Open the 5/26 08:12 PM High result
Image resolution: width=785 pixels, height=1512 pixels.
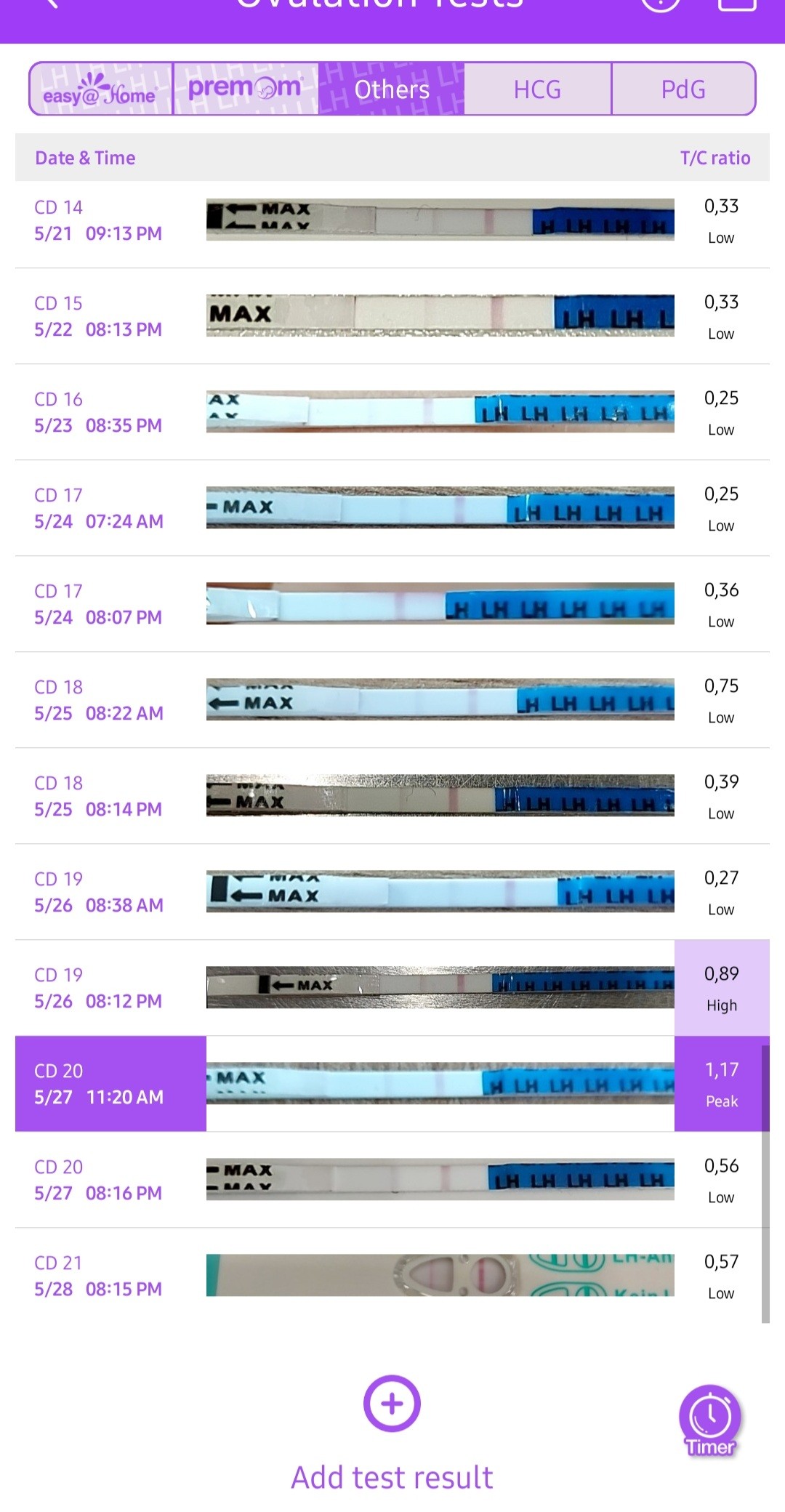(392, 988)
